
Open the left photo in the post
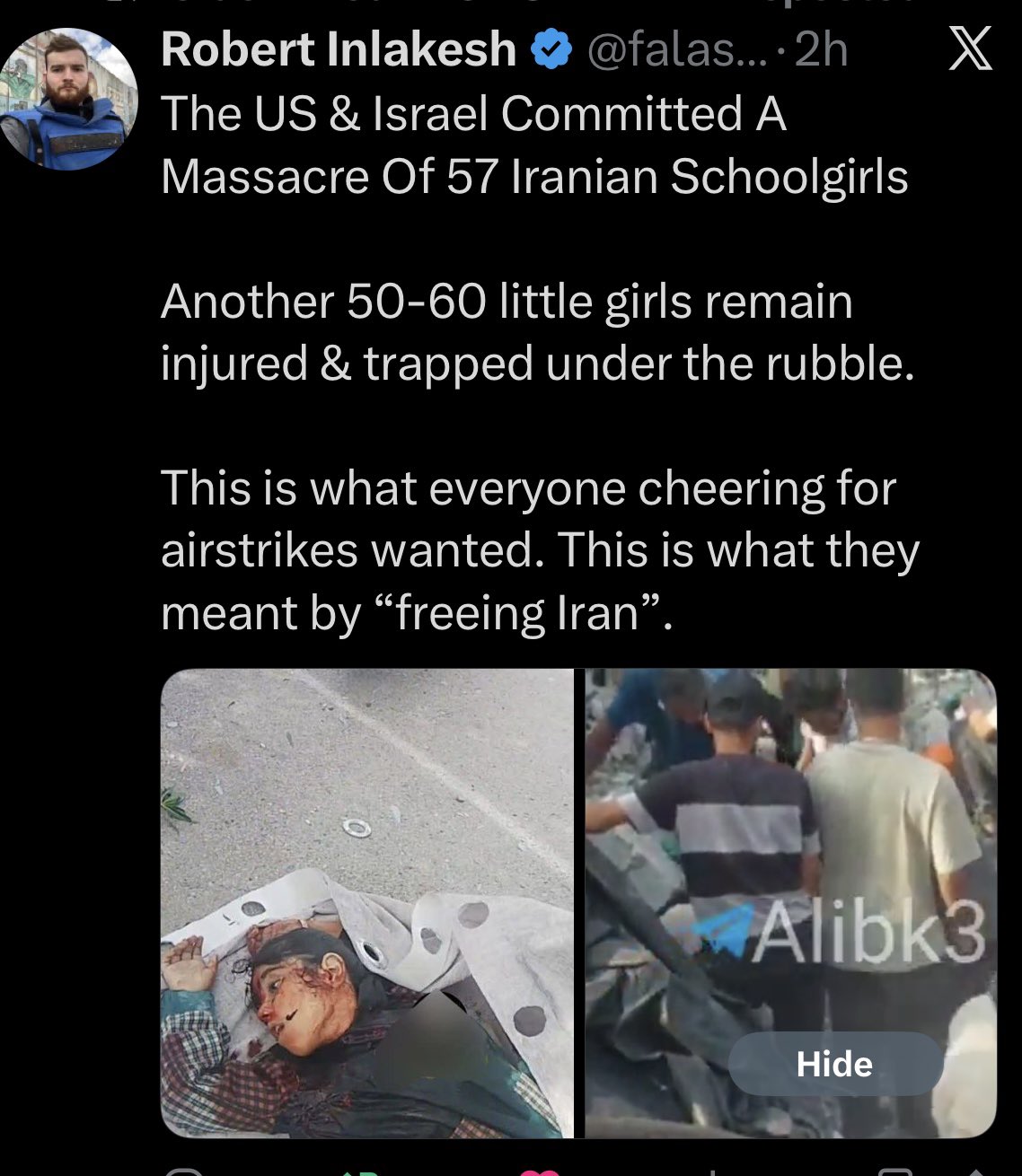click(x=367, y=902)
